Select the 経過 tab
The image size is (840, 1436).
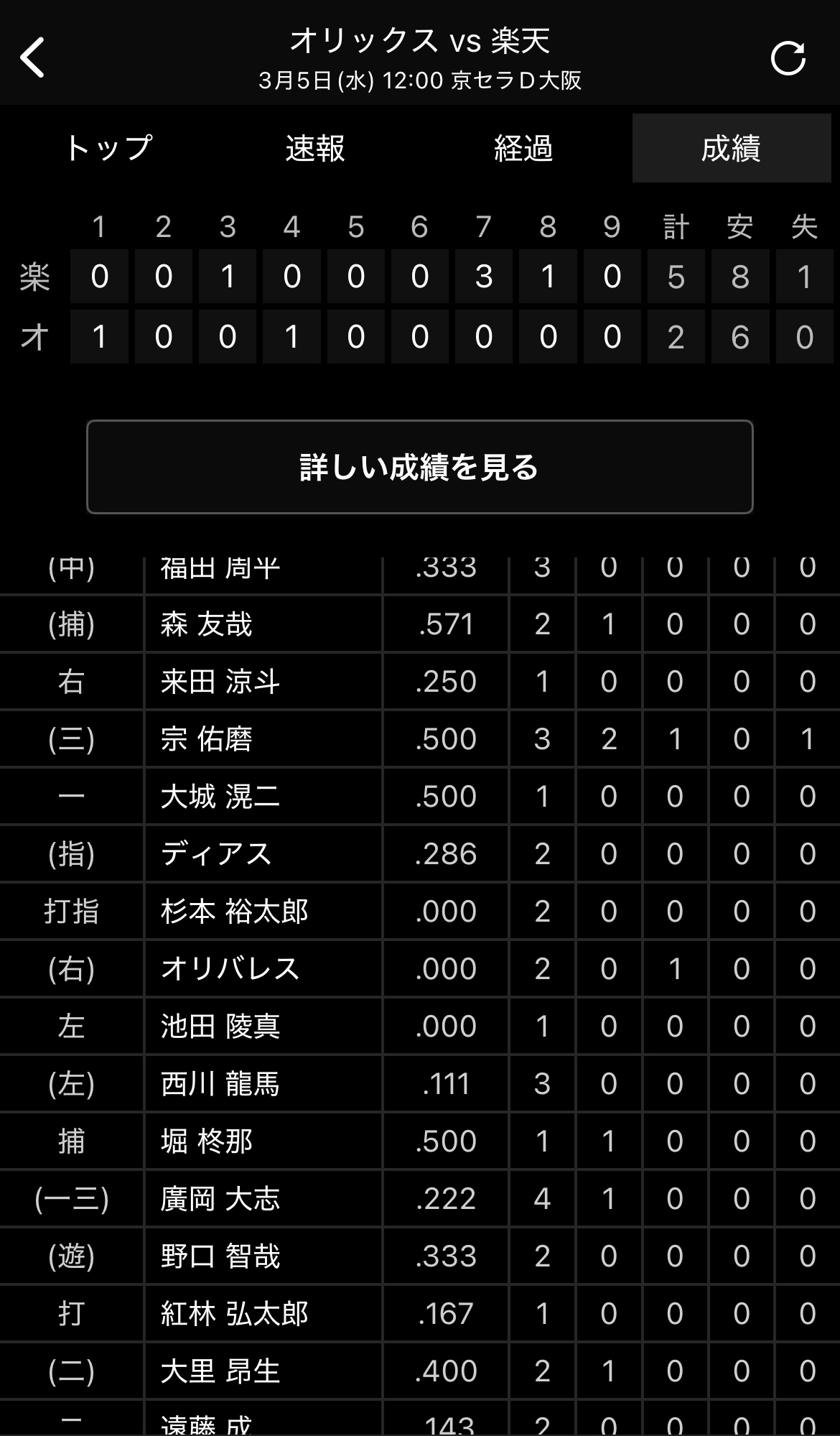[523, 148]
